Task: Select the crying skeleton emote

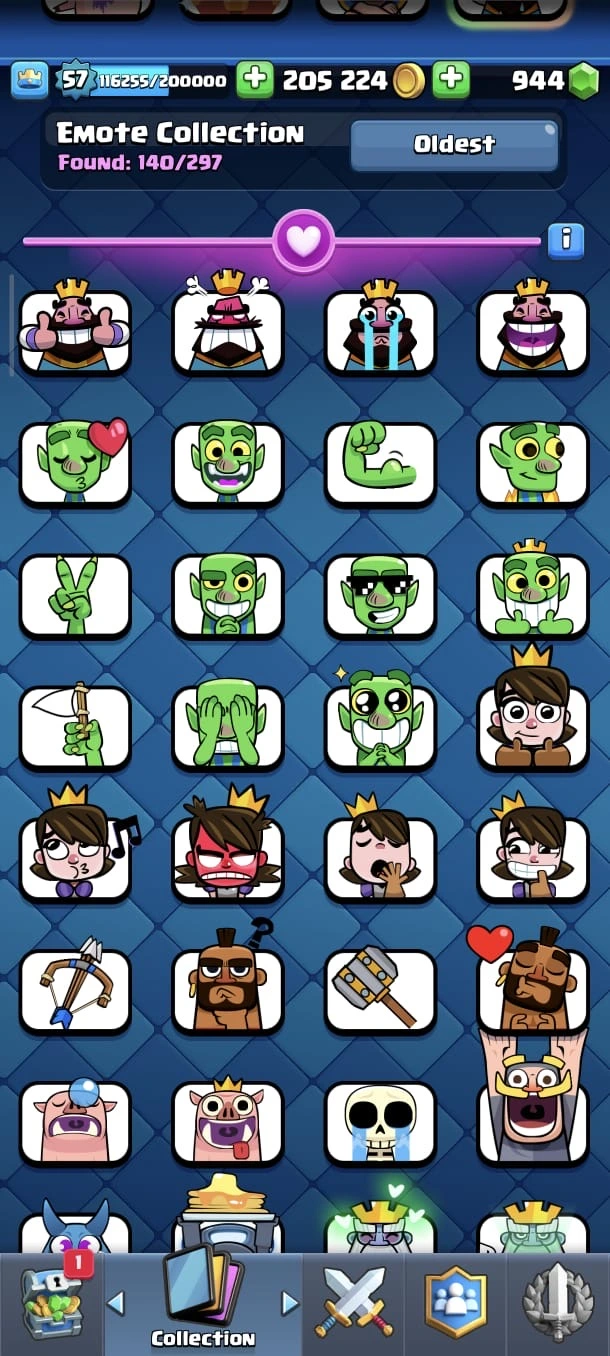Action: tap(380, 1122)
